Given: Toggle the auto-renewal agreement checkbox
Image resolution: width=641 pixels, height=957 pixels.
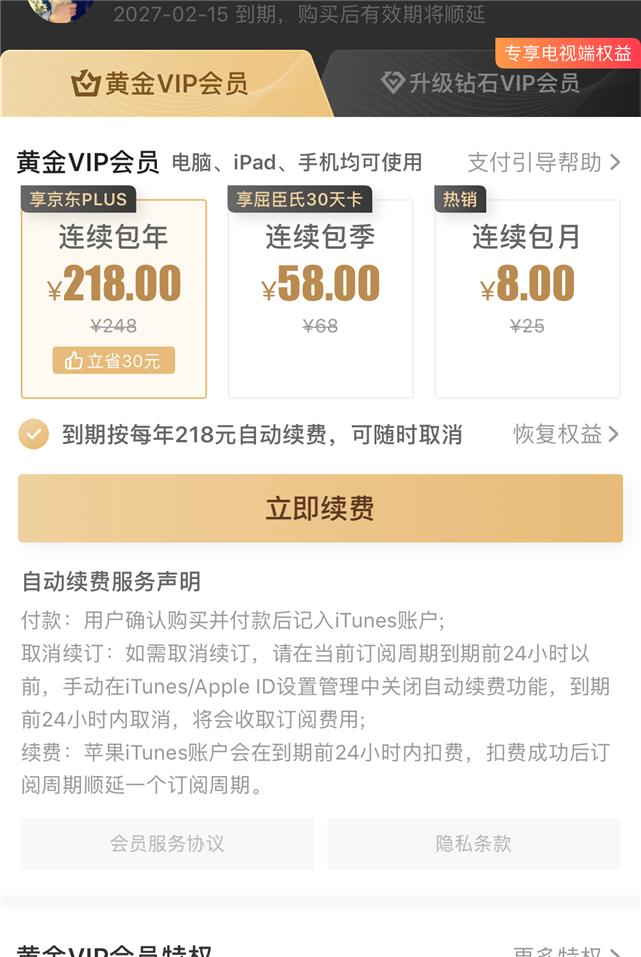Looking at the screenshot, I should point(33,434).
